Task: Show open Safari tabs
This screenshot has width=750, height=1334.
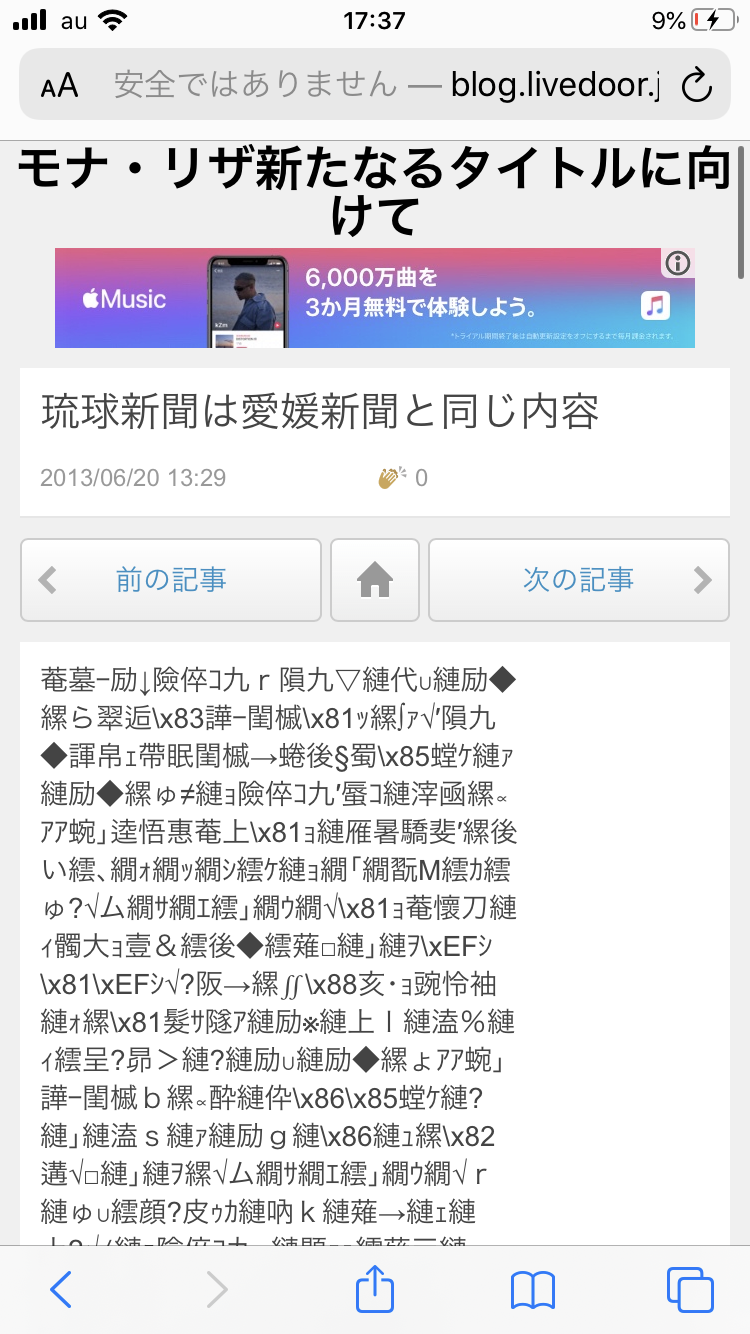Action: [690, 1290]
